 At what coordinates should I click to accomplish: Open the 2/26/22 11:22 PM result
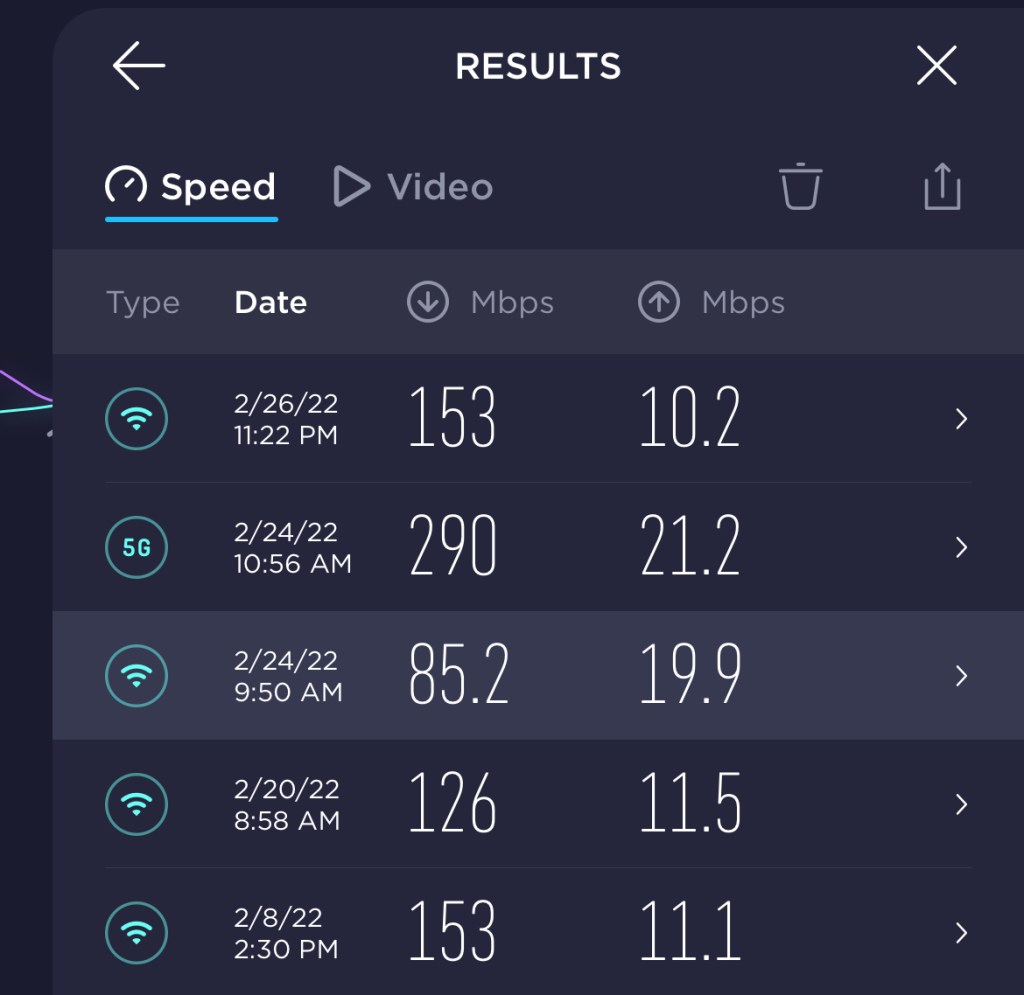pos(538,419)
